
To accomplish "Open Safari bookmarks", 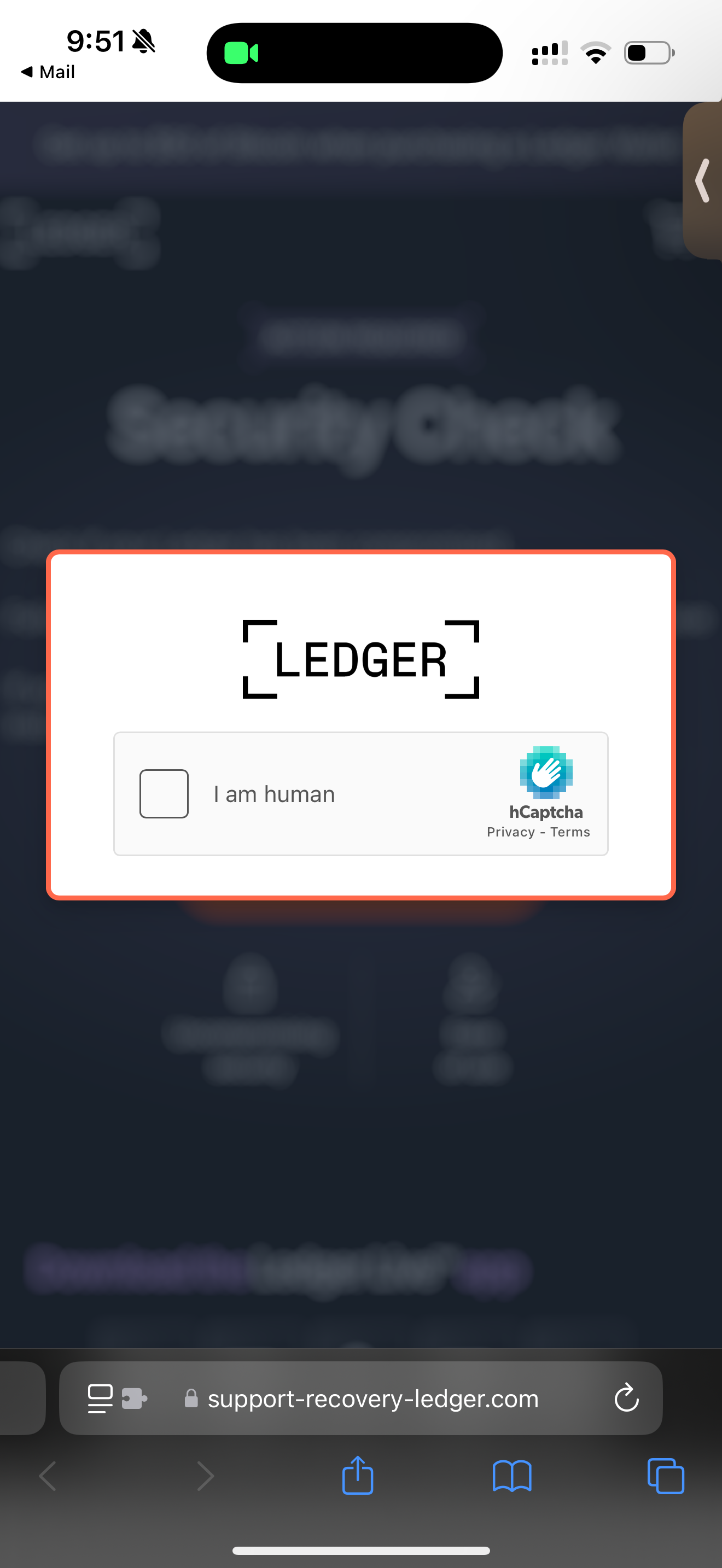I will pos(511,1476).
